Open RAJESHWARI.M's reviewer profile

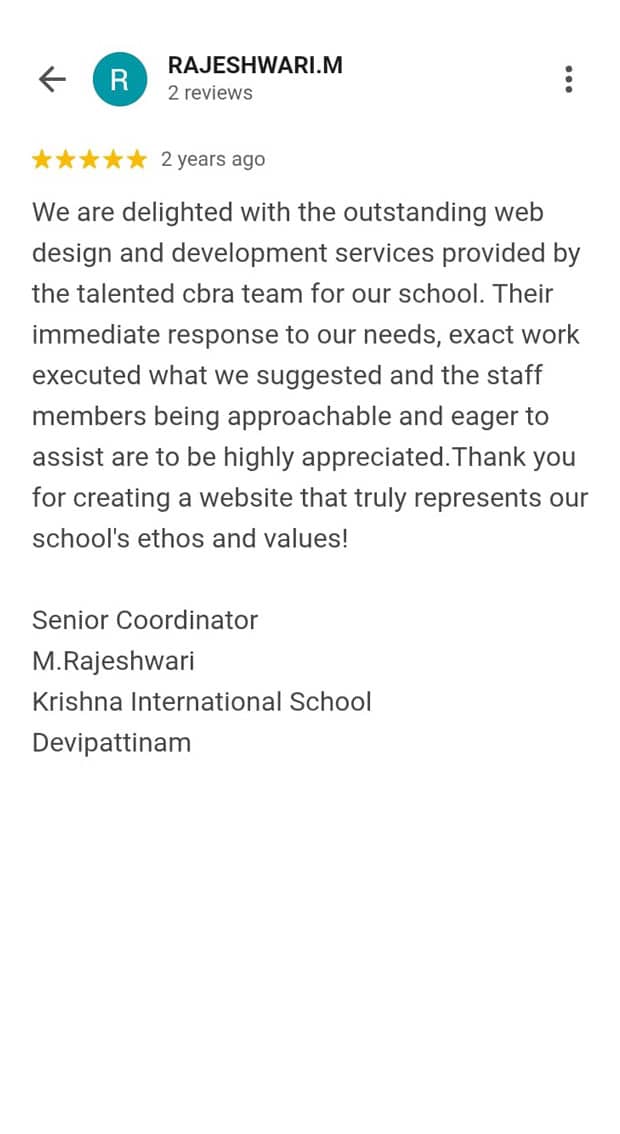[x=254, y=66]
